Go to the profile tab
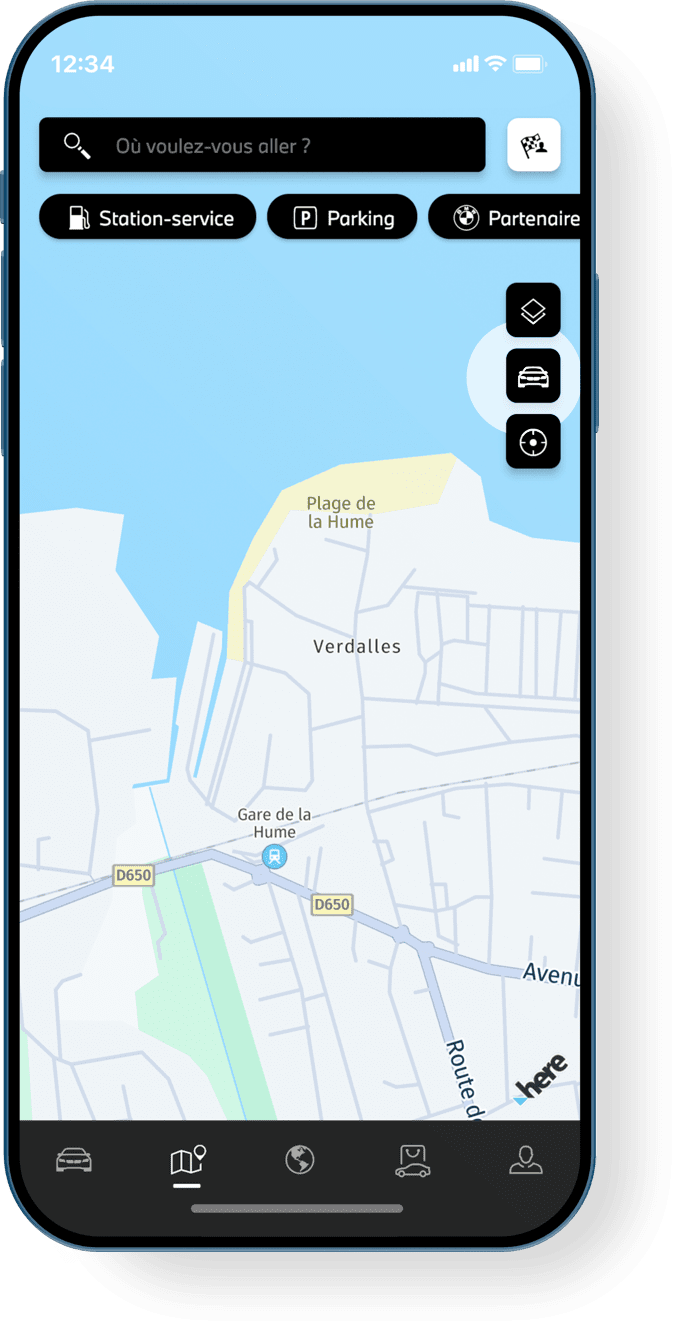Viewport: 684px width, 1334px height. tap(525, 1160)
